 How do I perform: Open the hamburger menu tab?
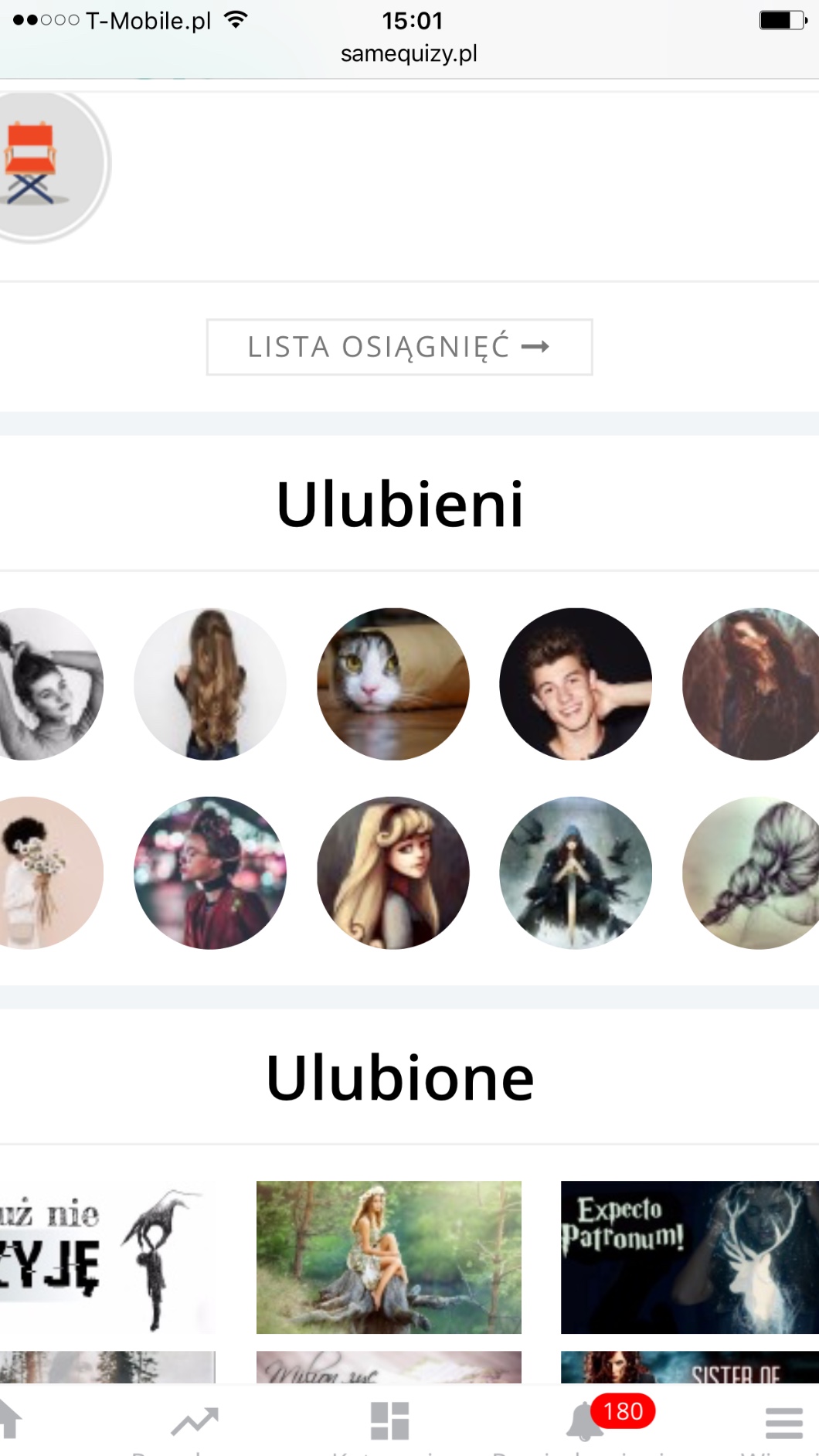783,1422
